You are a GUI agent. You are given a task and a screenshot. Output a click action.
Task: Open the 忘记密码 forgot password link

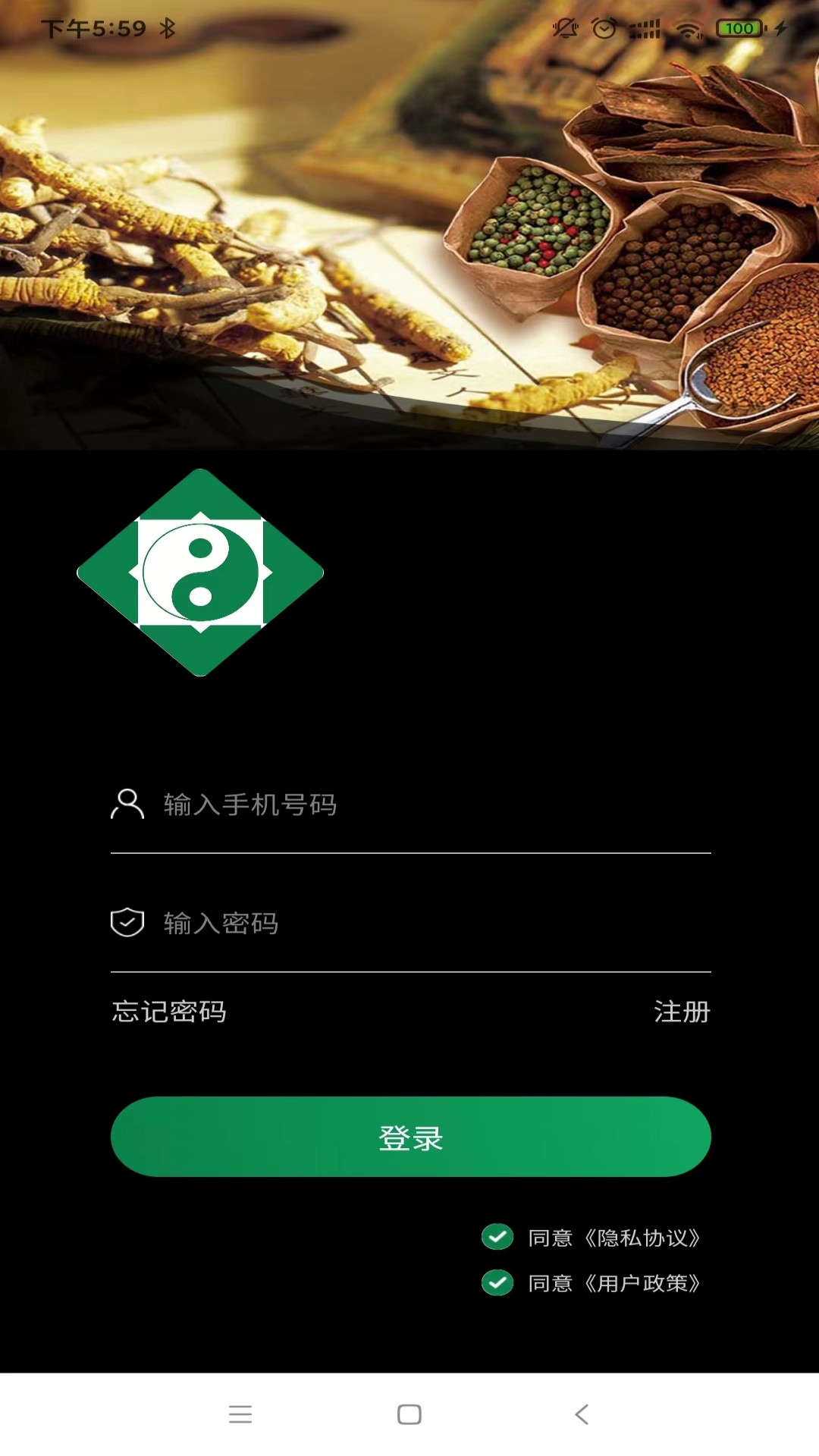[169, 1012]
